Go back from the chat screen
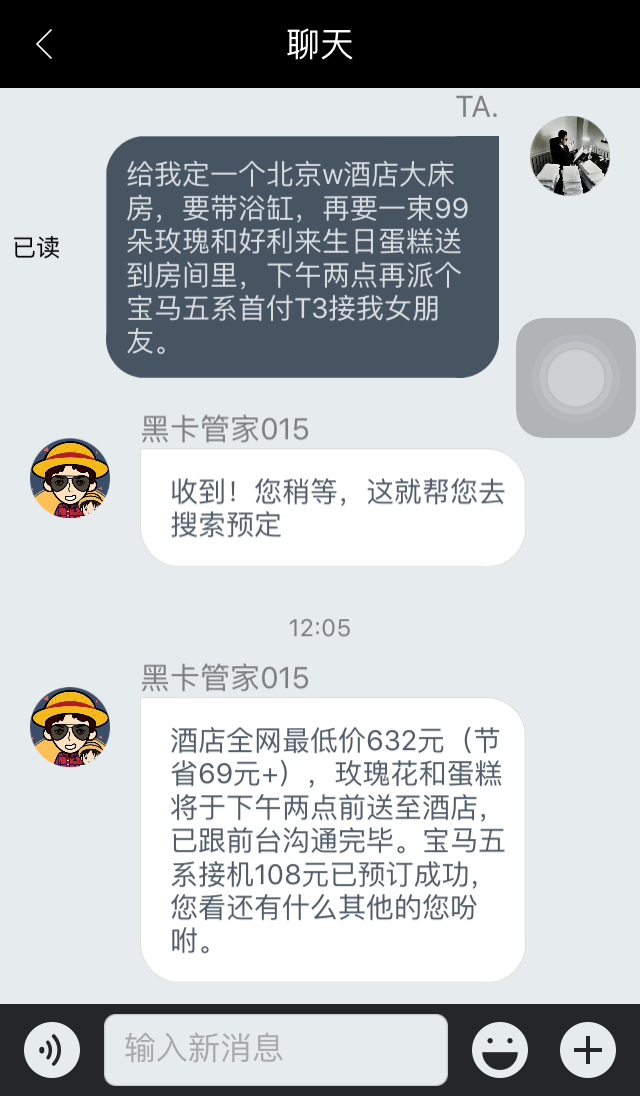Screen dimensions: 640x1096 tap(44, 44)
